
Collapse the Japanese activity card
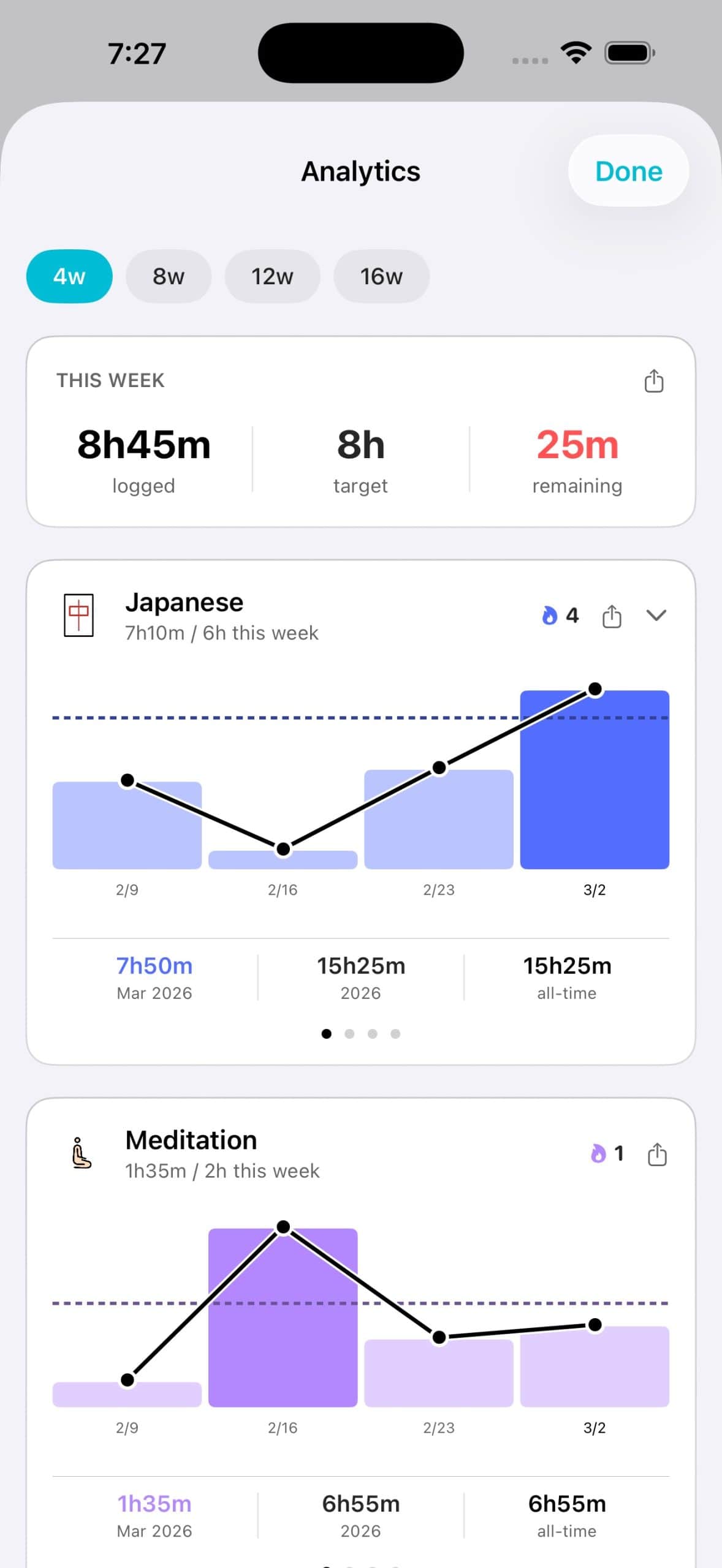657,616
